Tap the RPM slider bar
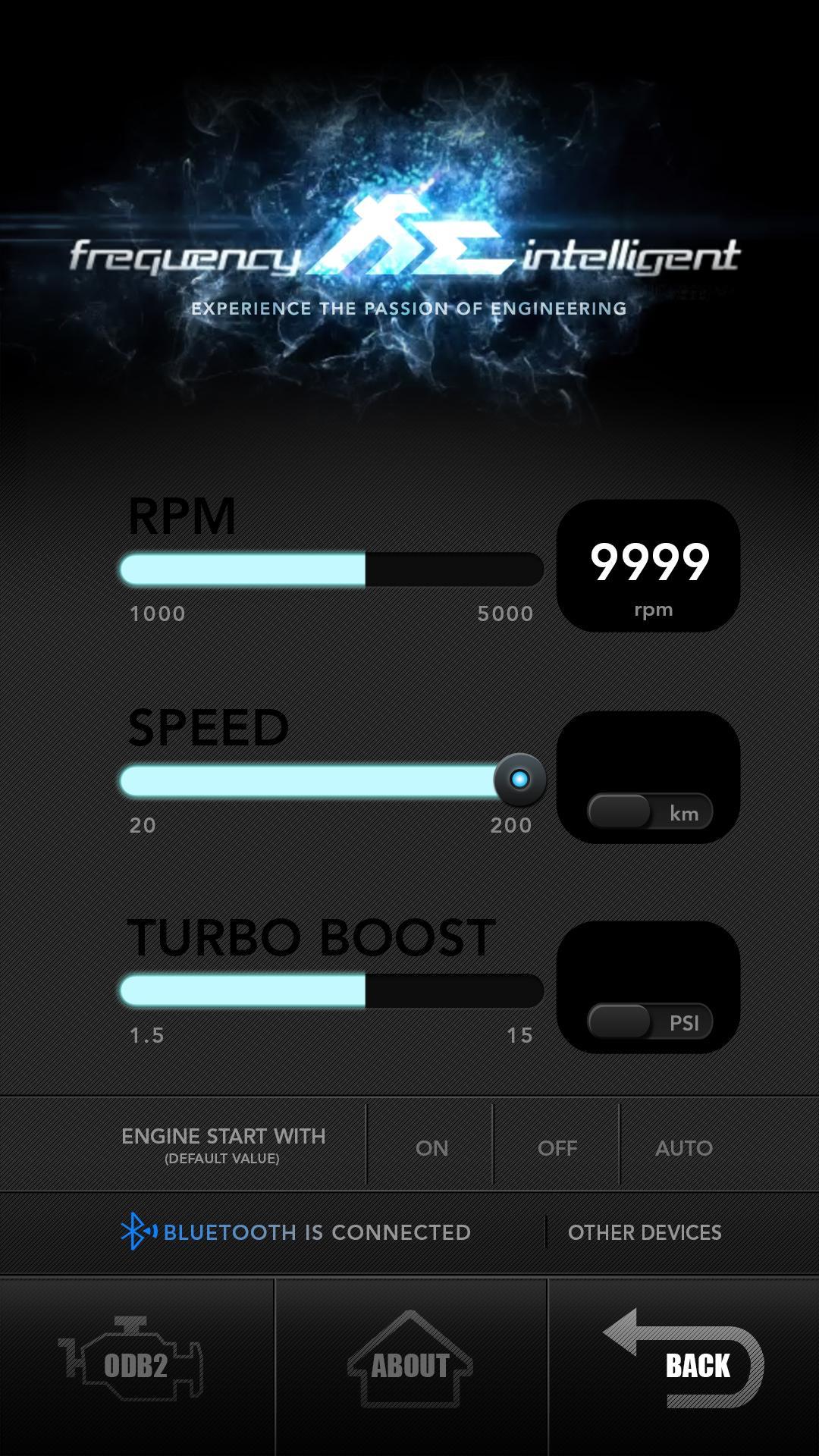This screenshot has width=819, height=1456. coord(331,570)
